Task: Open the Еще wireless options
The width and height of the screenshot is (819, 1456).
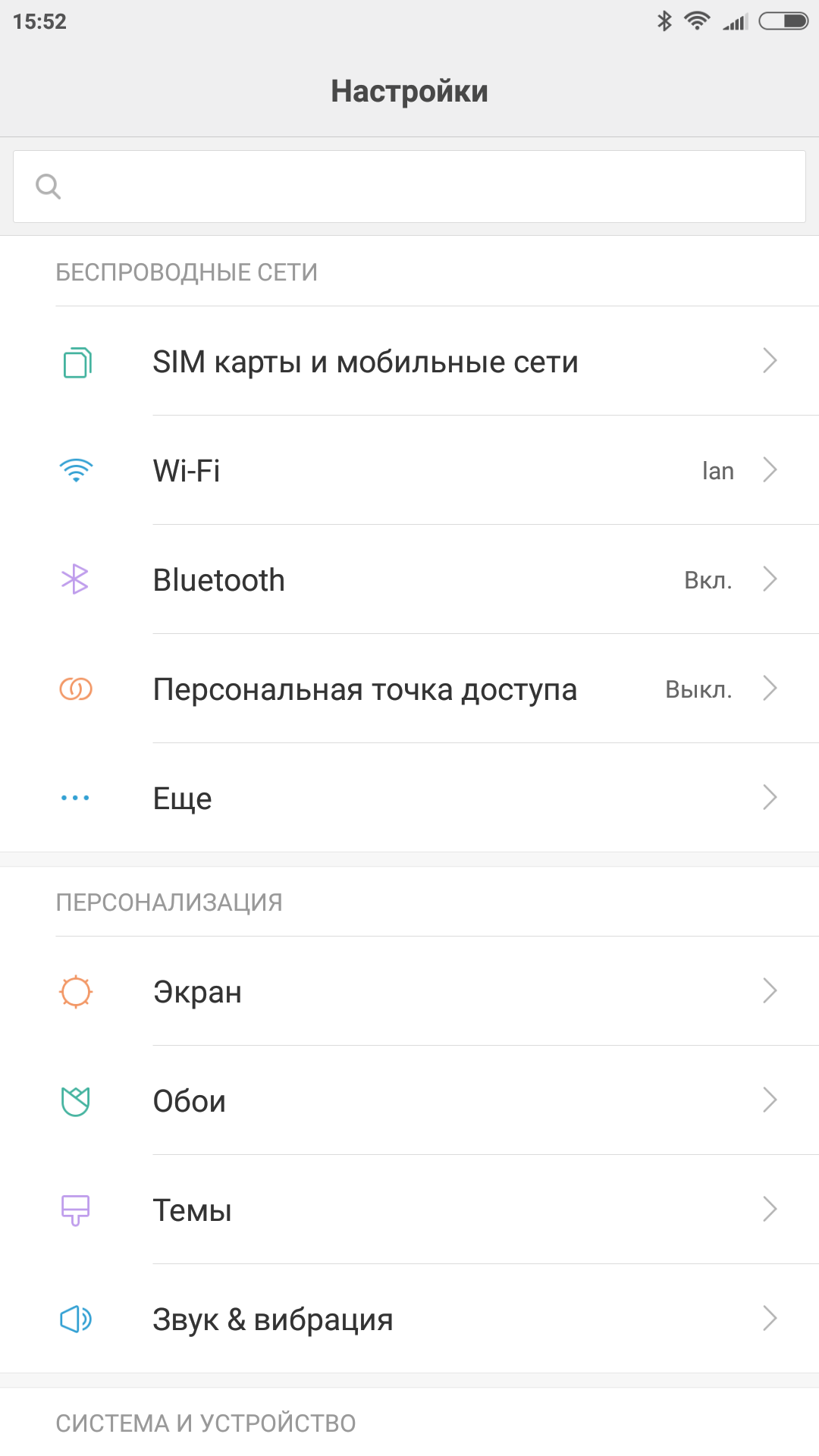Action: pyautogui.click(x=409, y=799)
